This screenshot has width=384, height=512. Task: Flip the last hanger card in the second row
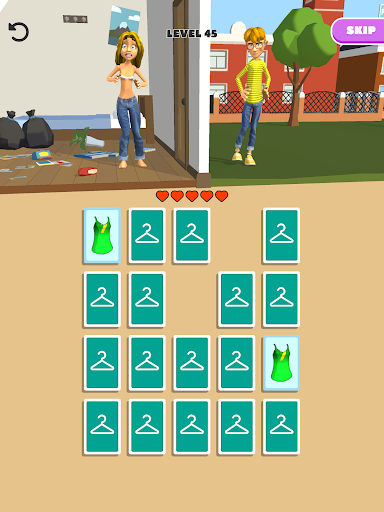[281, 299]
